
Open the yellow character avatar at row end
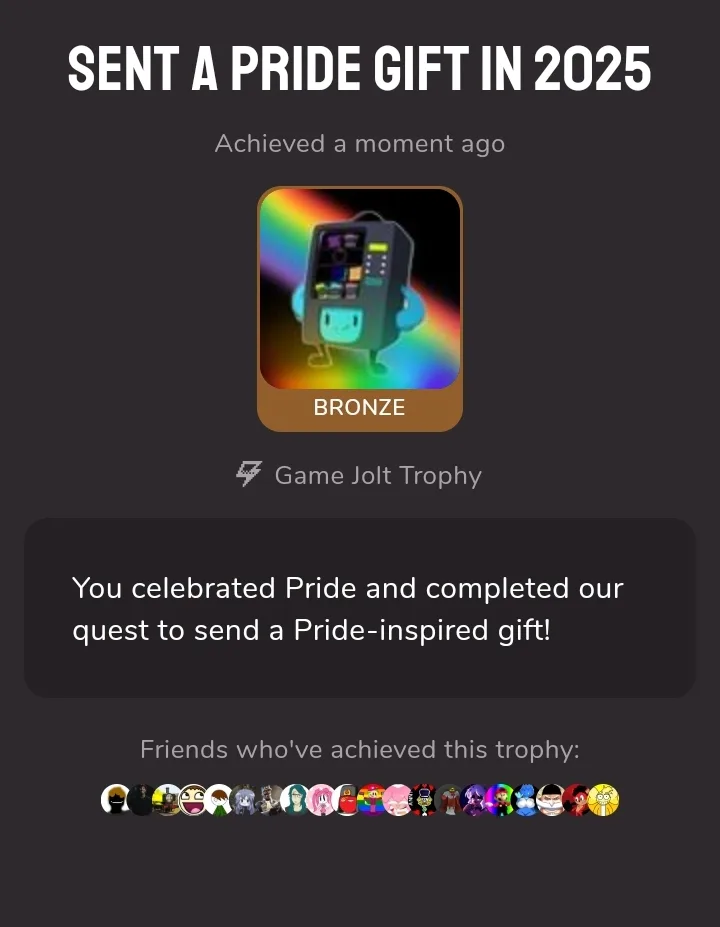603,800
